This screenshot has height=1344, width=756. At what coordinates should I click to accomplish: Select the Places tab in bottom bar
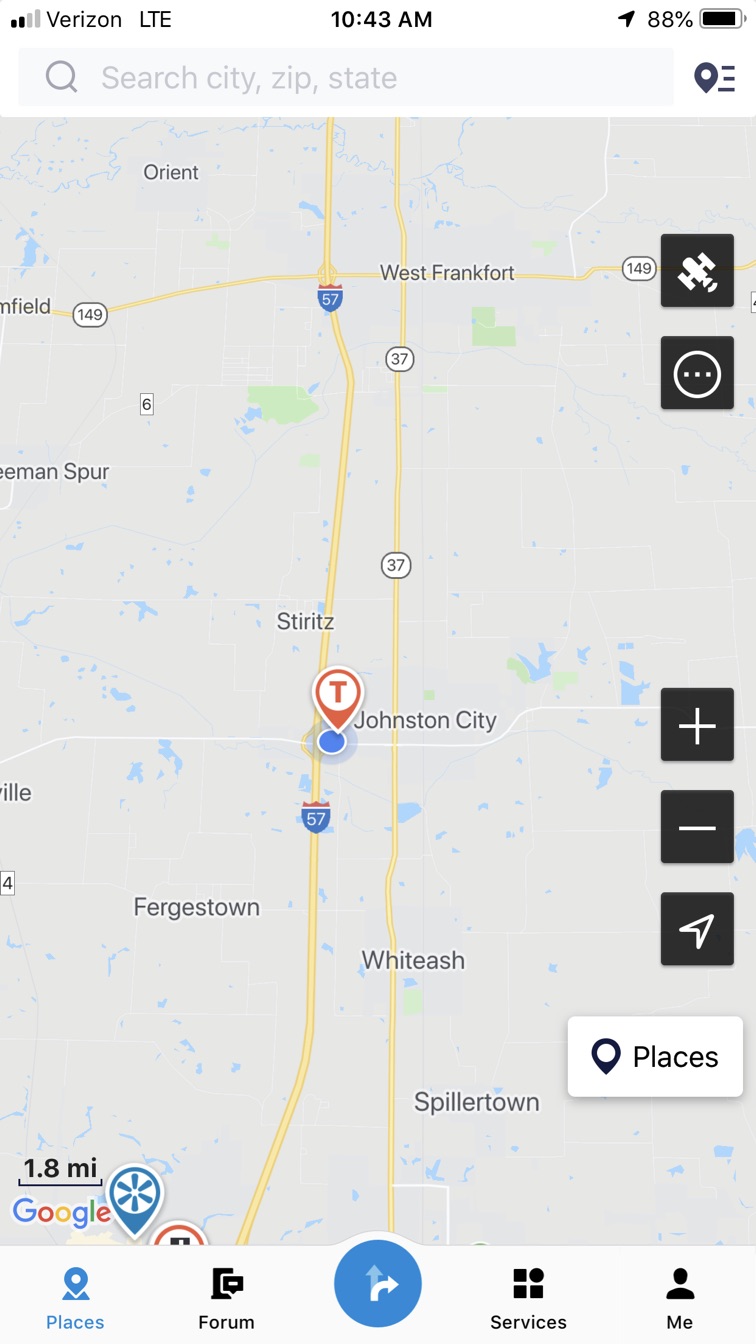75,1297
